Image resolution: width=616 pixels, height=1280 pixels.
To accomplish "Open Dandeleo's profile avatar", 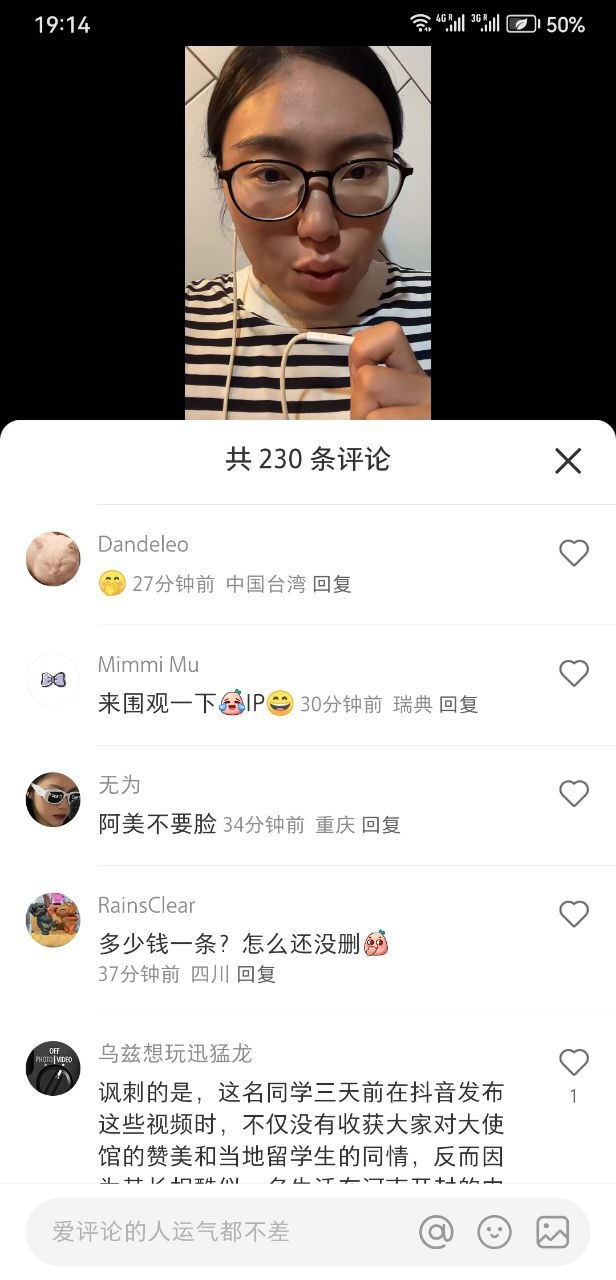I will (53, 559).
